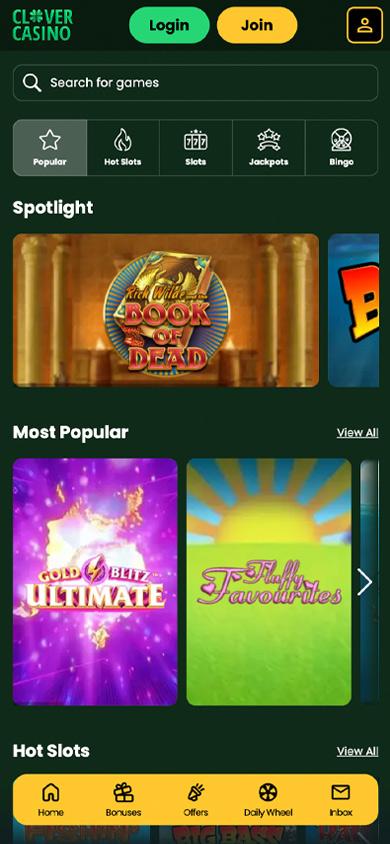Switch to the Slots category

pos(196,147)
